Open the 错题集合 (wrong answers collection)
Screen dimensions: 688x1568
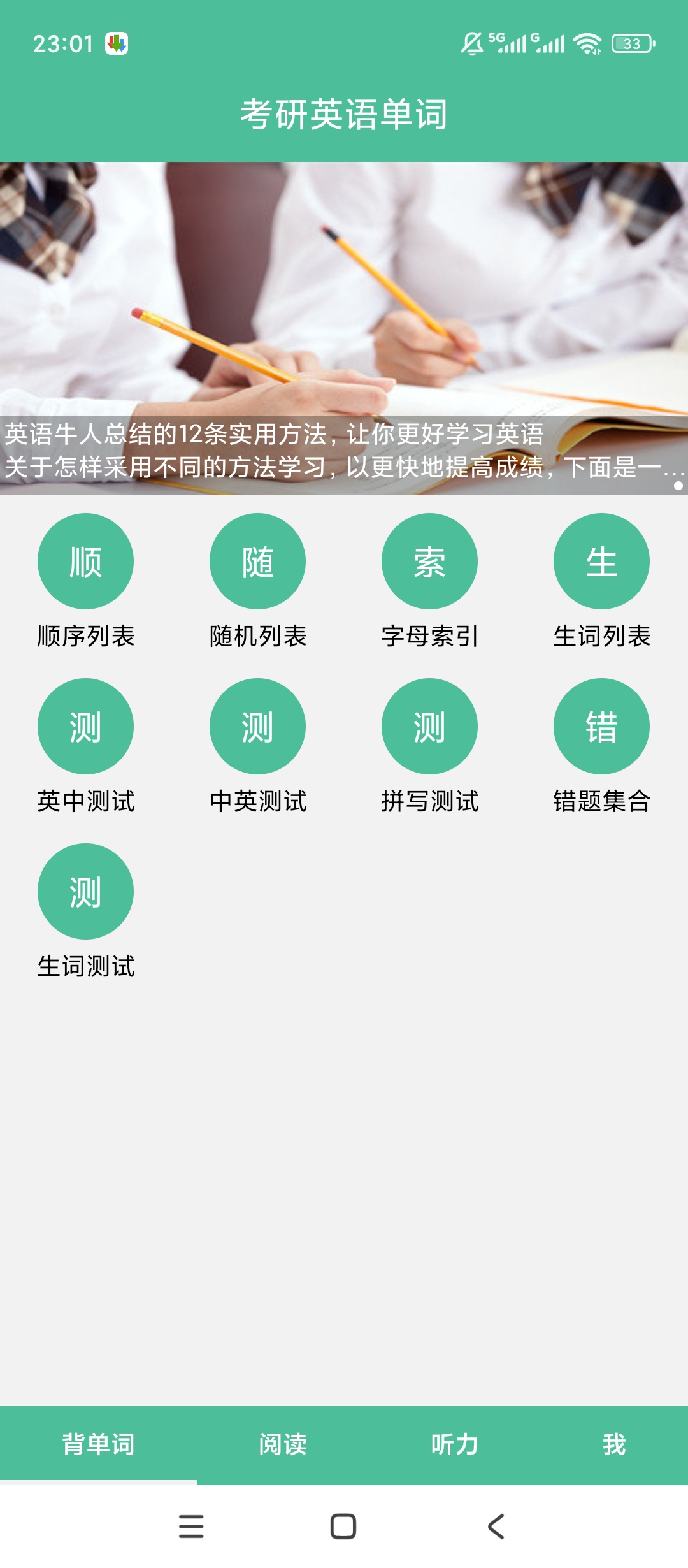[x=601, y=727]
